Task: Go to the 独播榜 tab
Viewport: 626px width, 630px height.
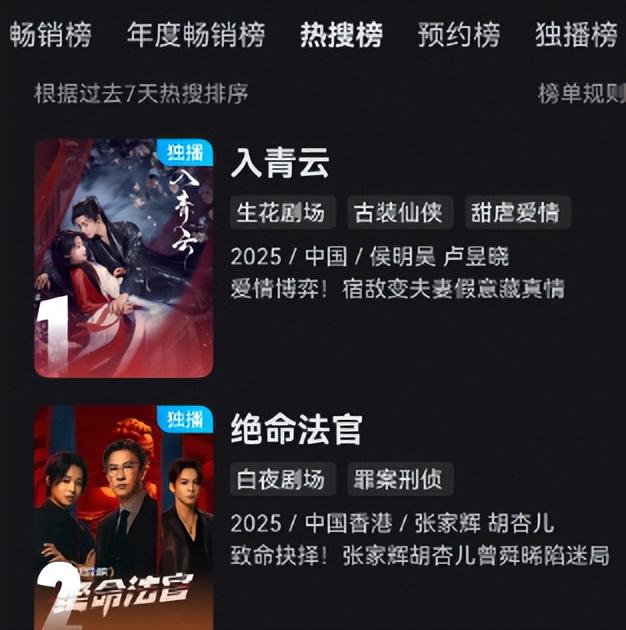Action: pos(577,35)
